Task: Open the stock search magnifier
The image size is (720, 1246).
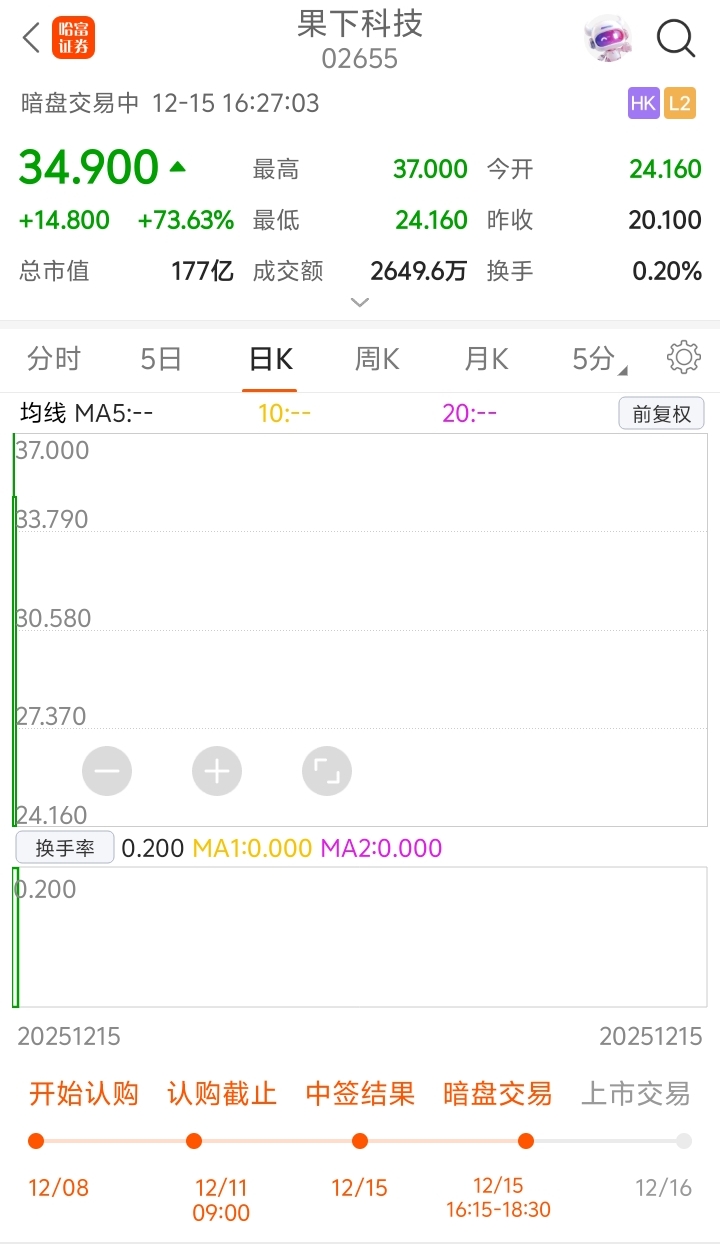Action: pos(675,39)
